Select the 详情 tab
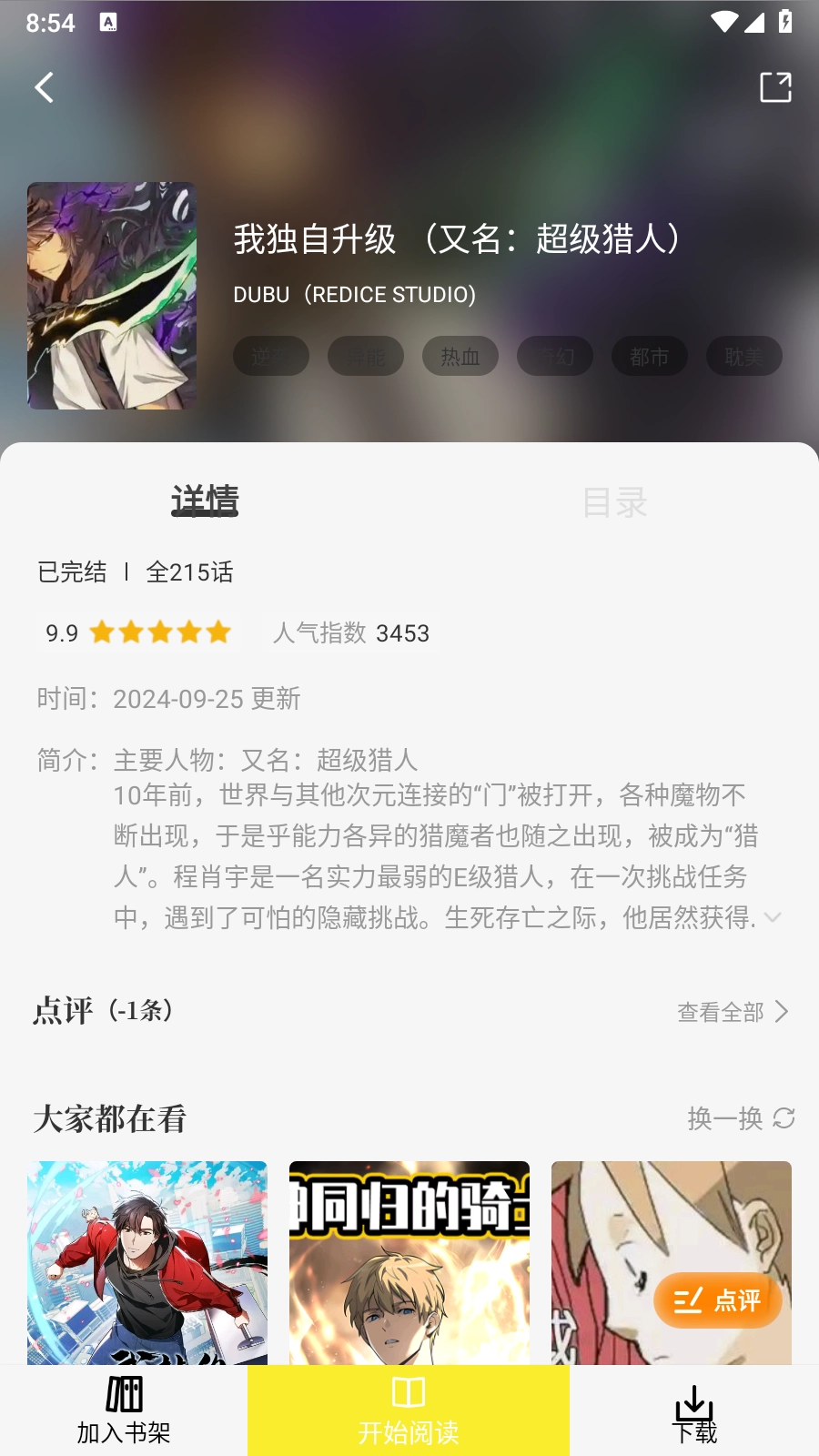This screenshot has height=1456, width=819. (x=205, y=501)
